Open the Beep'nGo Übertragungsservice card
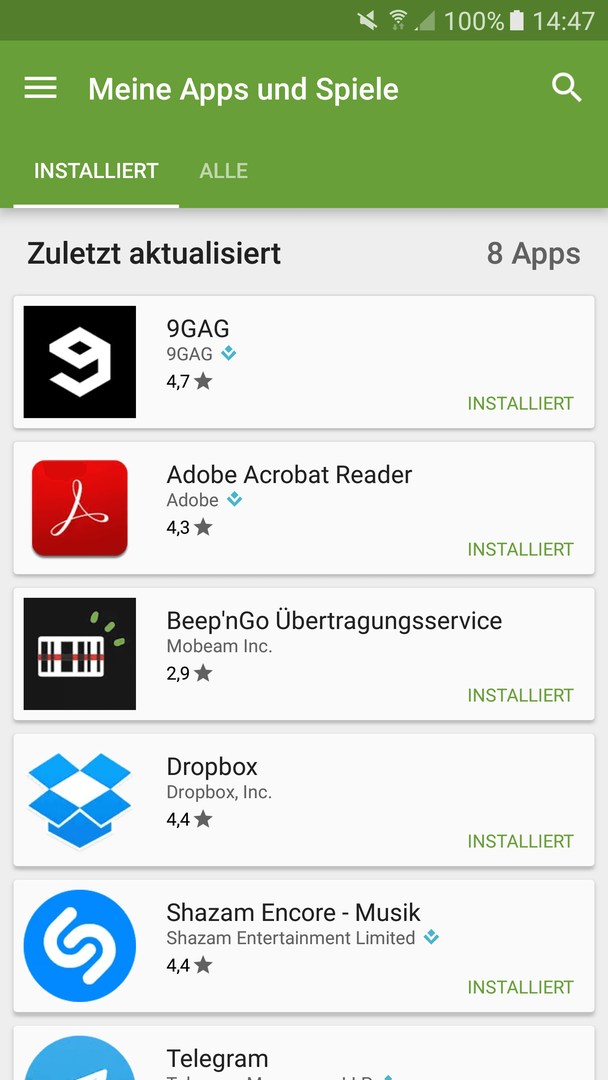The image size is (608, 1080). pos(304,654)
